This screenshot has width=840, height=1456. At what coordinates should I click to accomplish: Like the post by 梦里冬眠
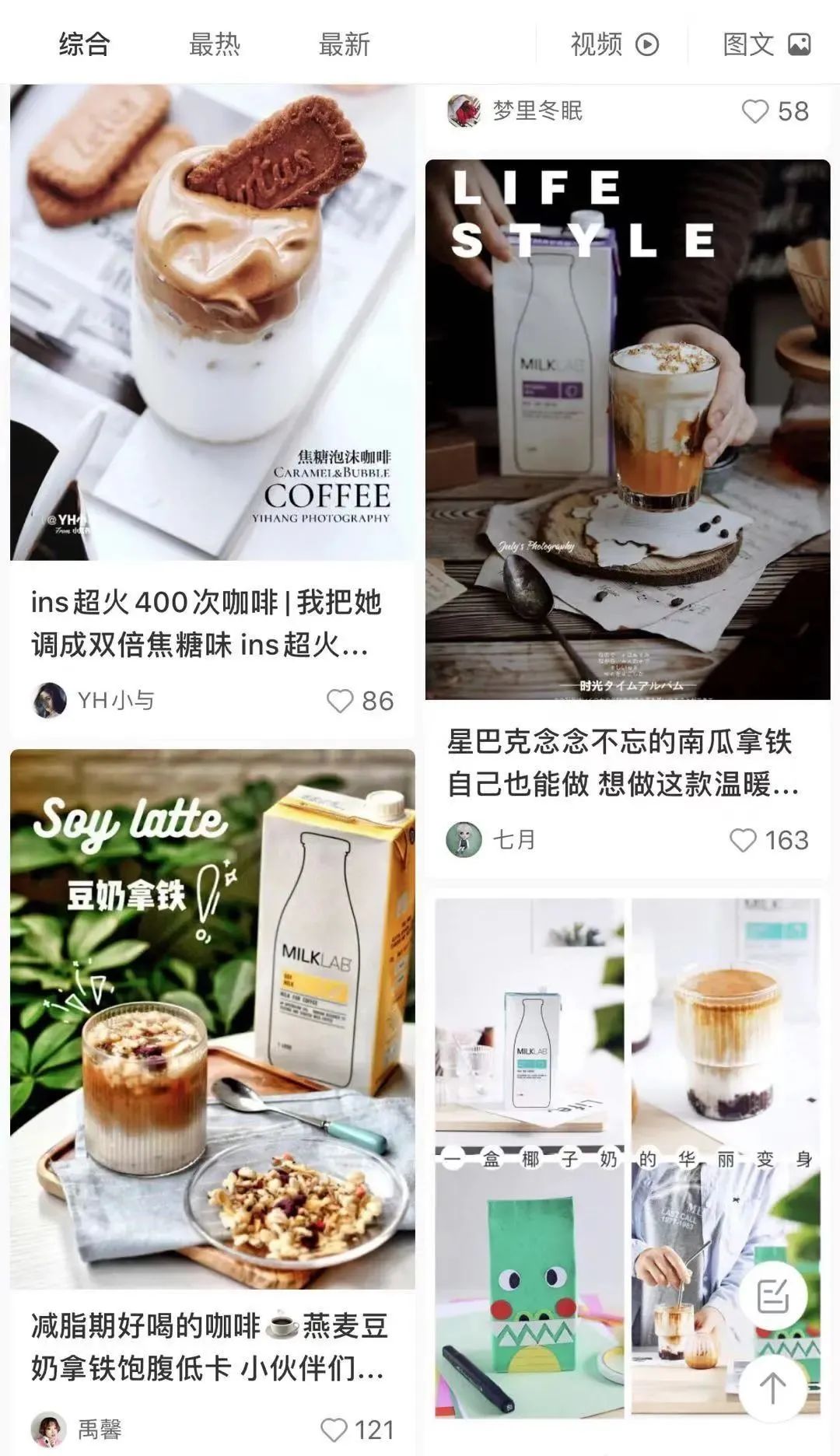pyautogui.click(x=754, y=111)
